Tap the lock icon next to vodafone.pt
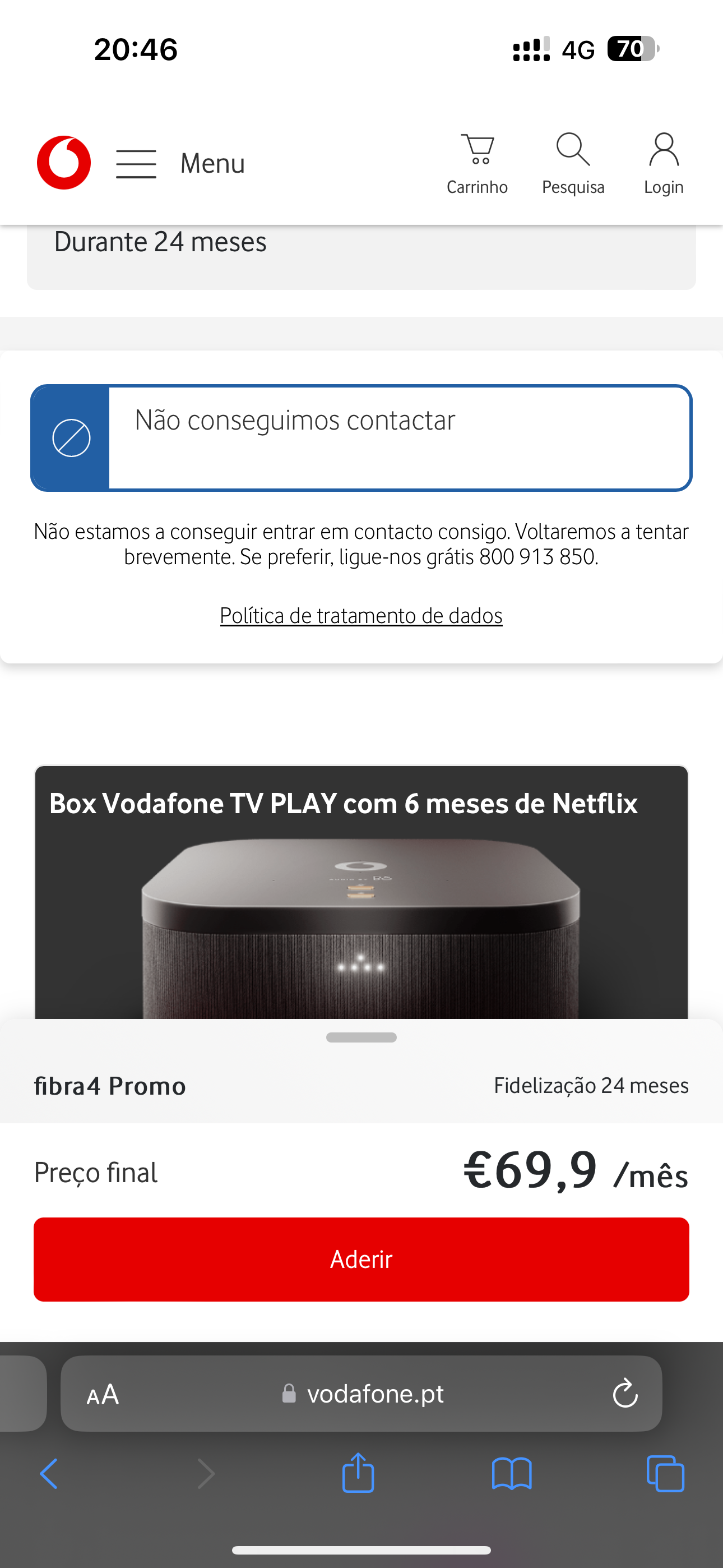723x1568 pixels. (289, 1394)
